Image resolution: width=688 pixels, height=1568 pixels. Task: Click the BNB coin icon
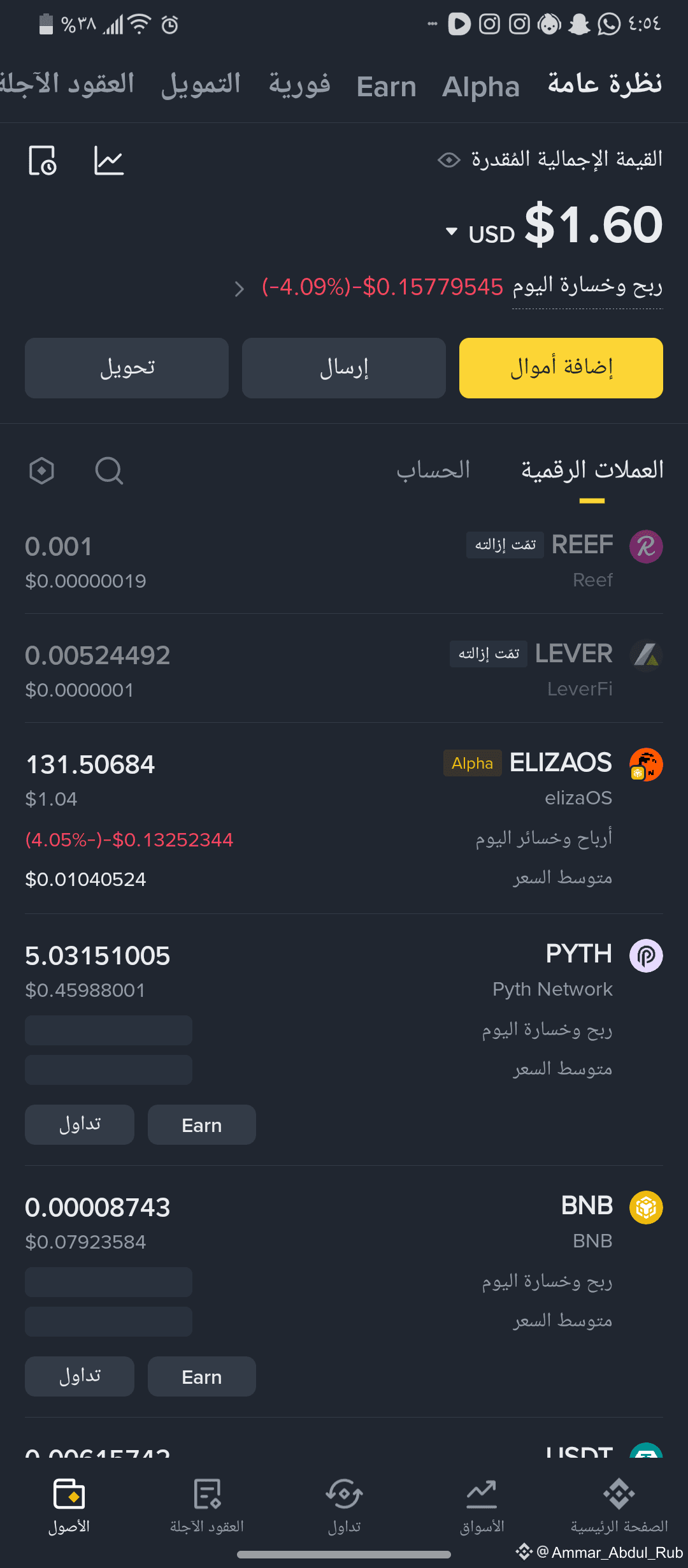coord(645,1207)
